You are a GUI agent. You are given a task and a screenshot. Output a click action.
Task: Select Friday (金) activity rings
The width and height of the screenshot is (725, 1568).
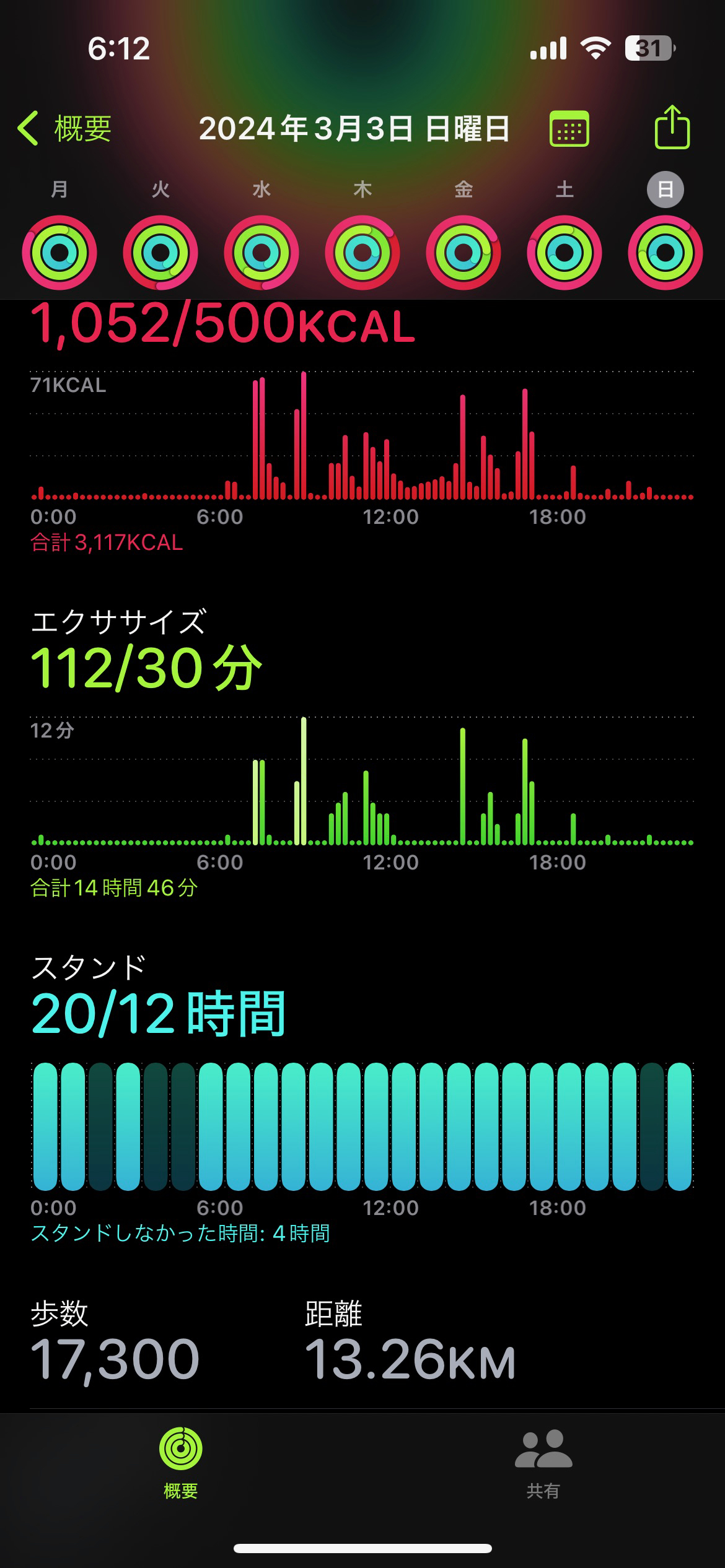pos(464,253)
